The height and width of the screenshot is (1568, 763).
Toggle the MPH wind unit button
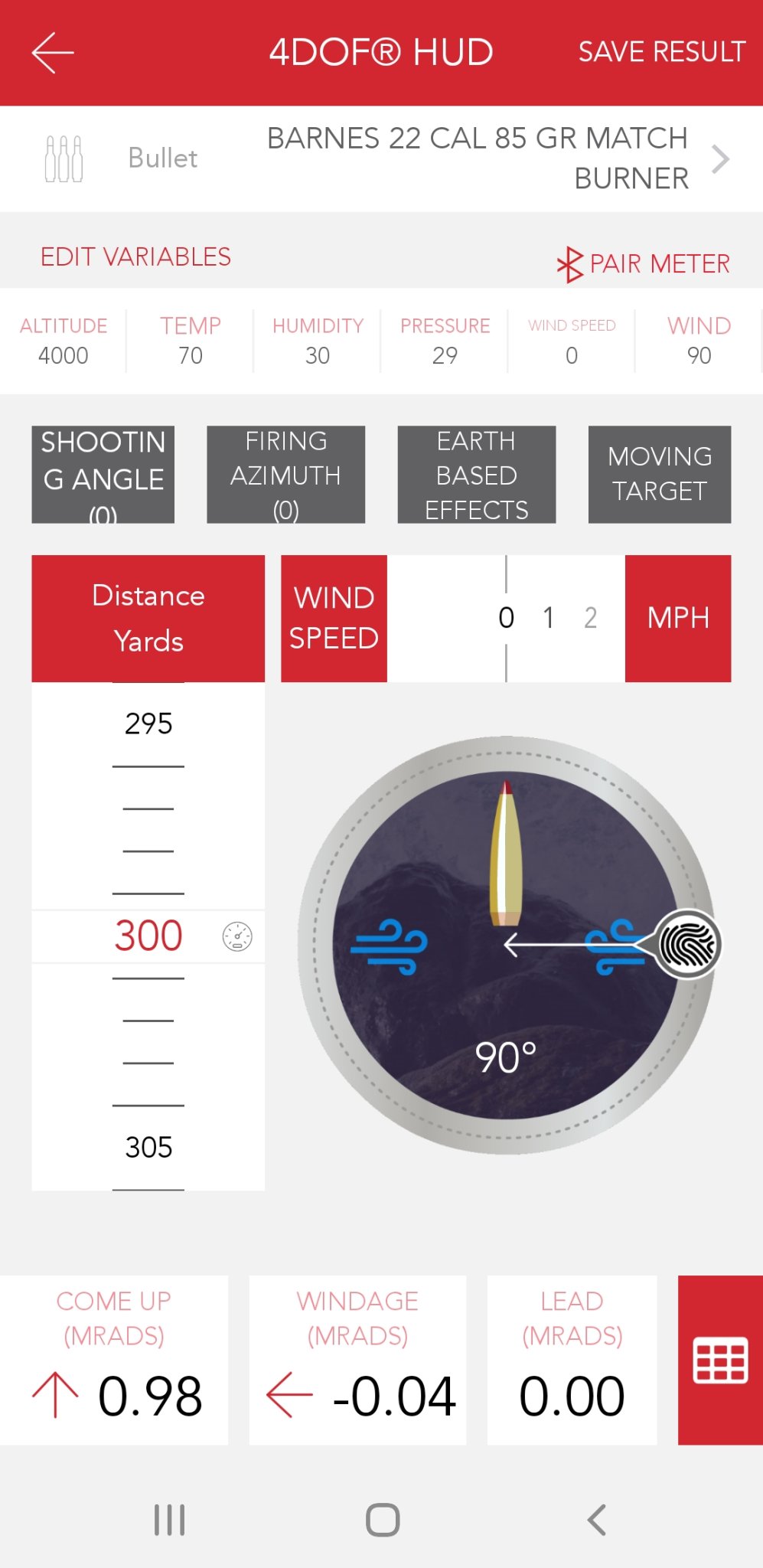(677, 618)
